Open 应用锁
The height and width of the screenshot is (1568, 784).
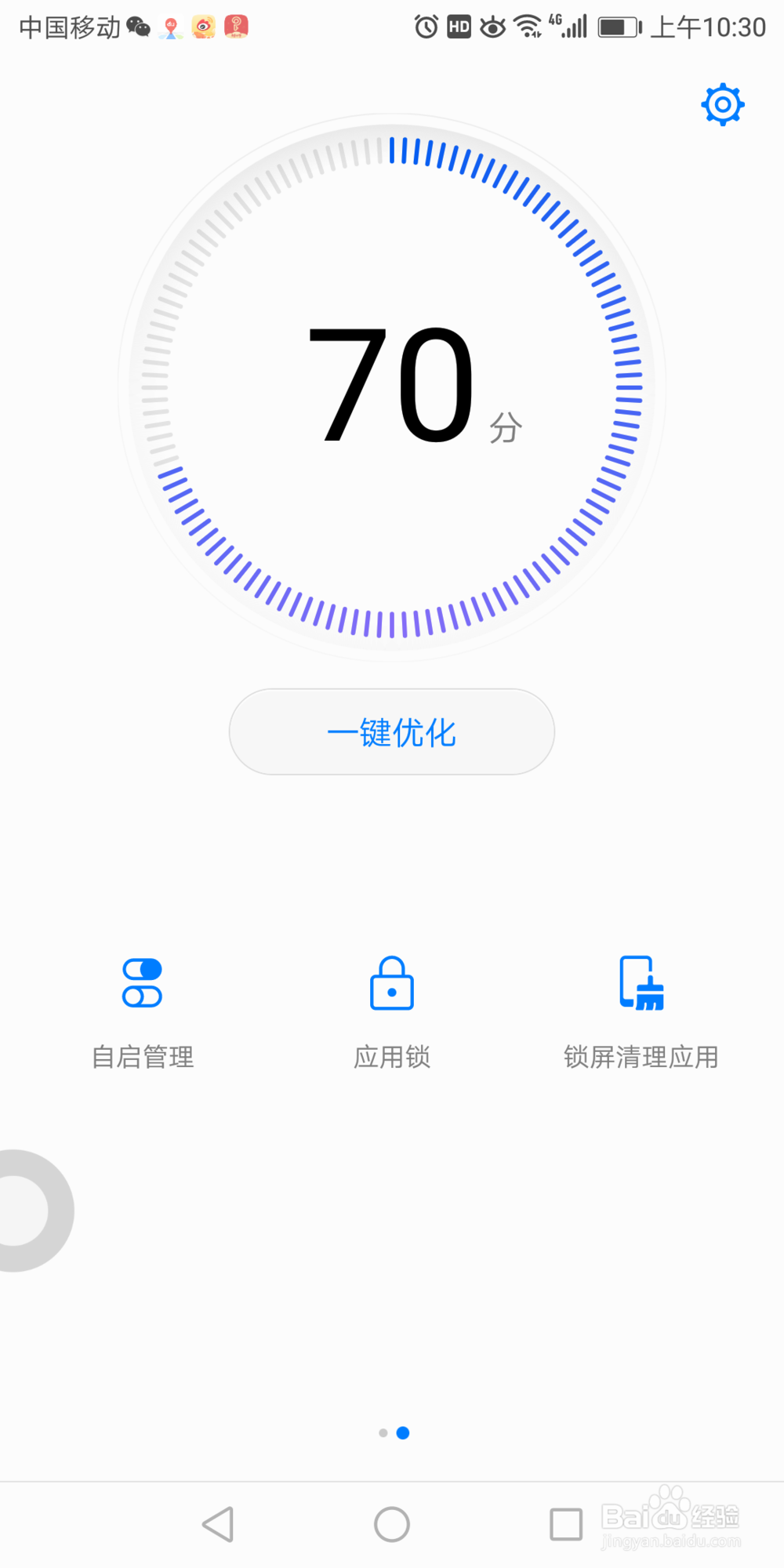(392, 1013)
